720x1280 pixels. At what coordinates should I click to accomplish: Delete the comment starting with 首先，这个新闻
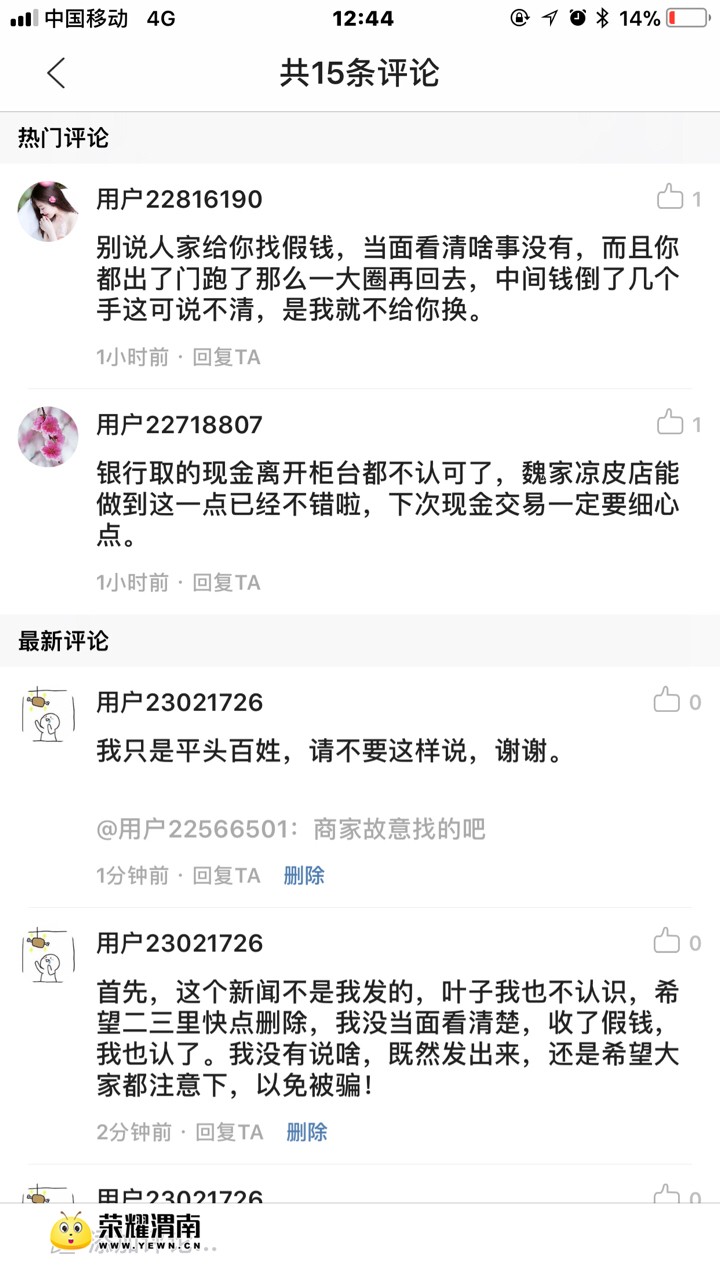(307, 1132)
